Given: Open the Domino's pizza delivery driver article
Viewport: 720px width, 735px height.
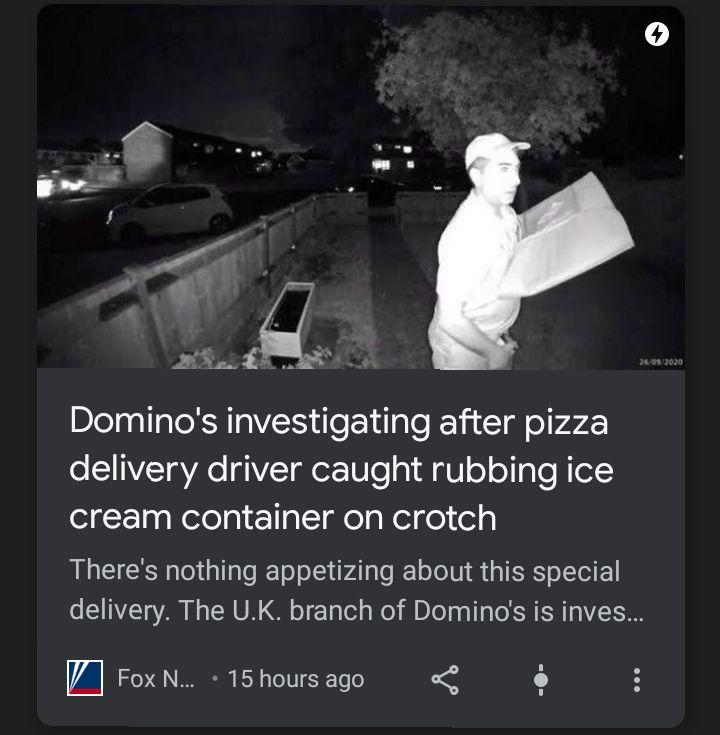Looking at the screenshot, I should click(340, 469).
